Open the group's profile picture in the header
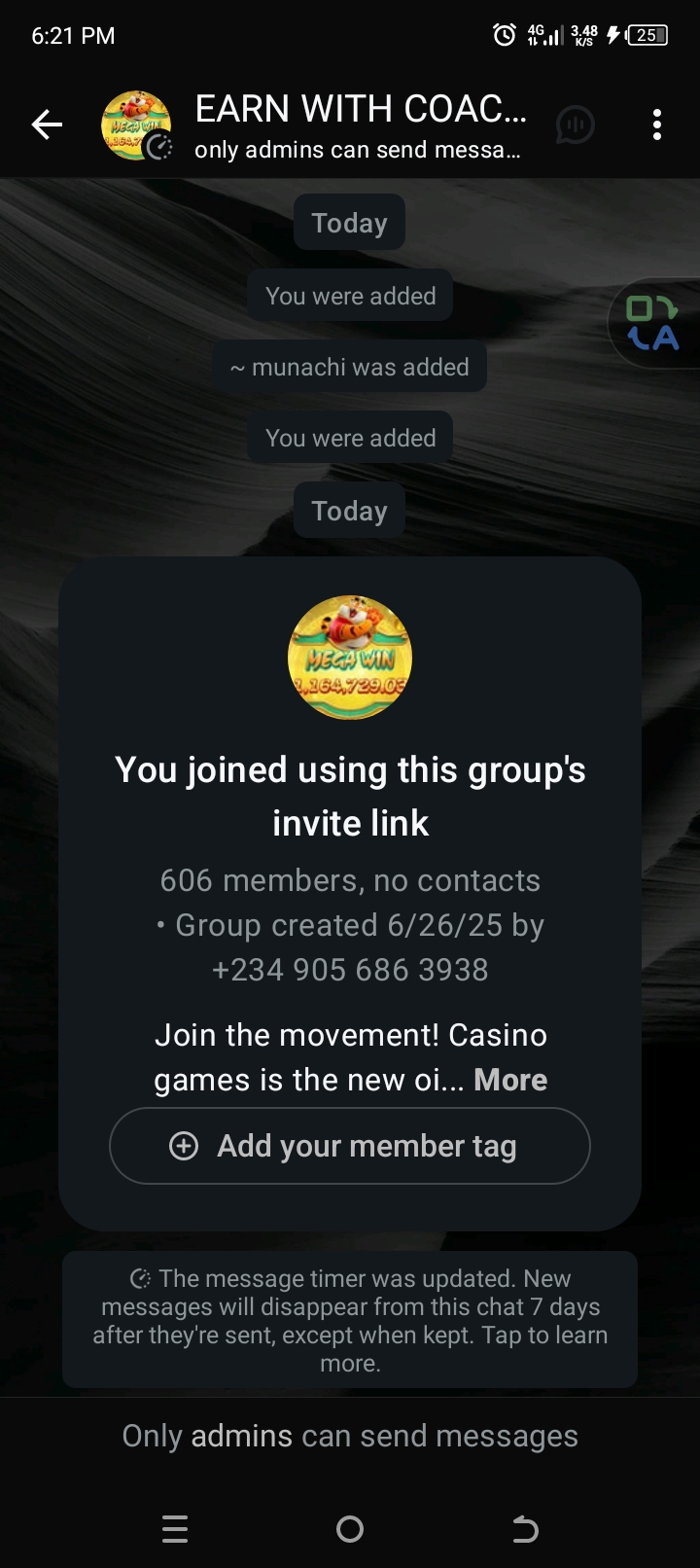This screenshot has width=700, height=1568. pos(136,125)
